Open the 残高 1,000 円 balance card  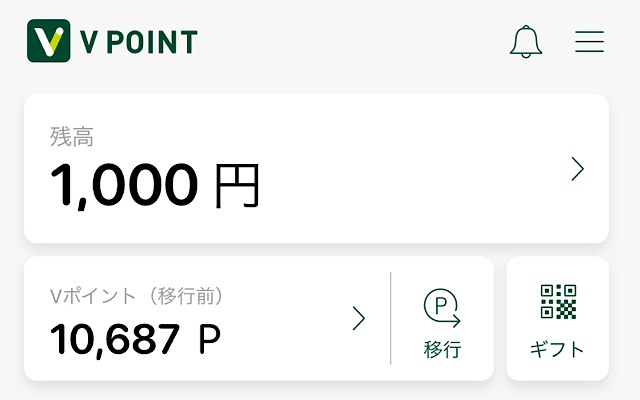coord(316,169)
